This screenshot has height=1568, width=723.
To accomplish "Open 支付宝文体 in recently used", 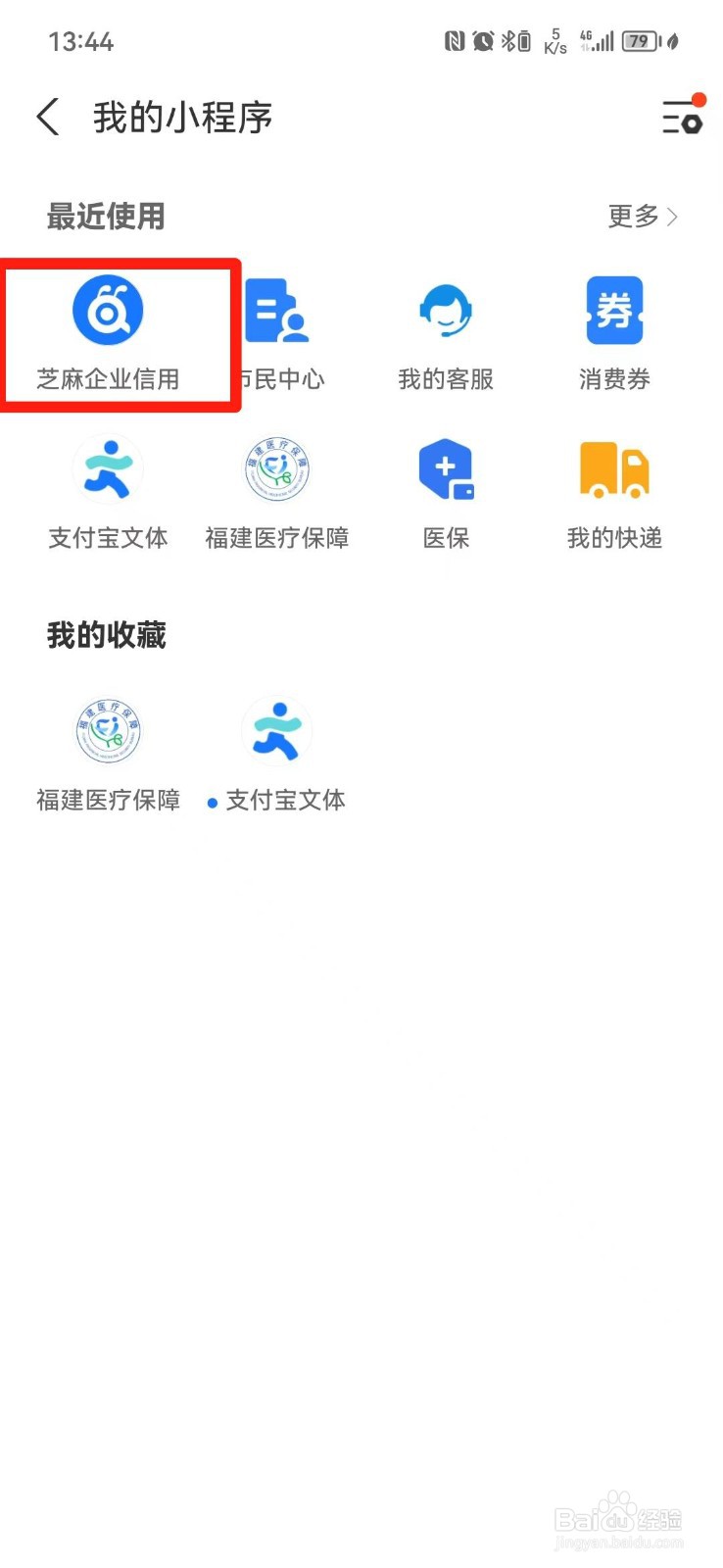I will (x=109, y=493).
